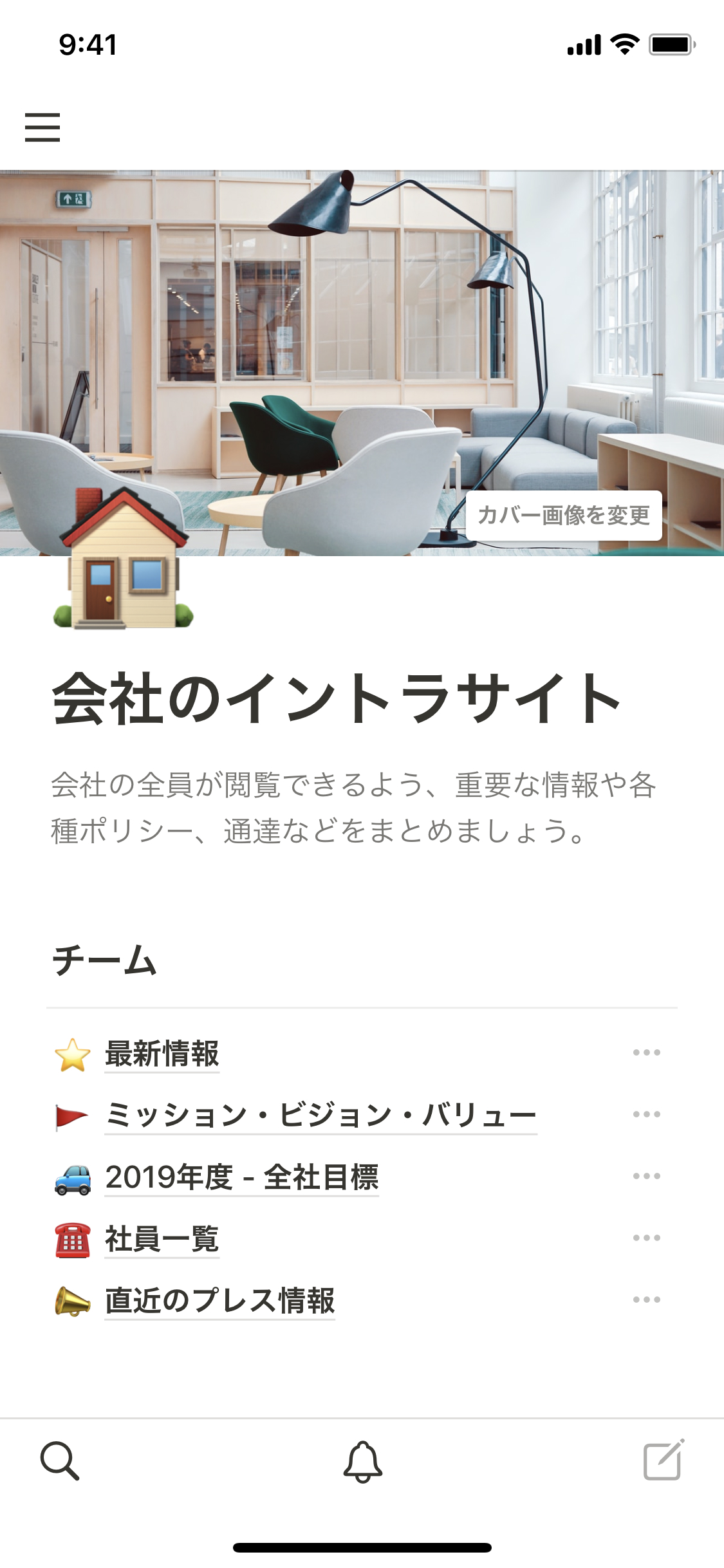Tap the カバー画像を変更 button

pyautogui.click(x=564, y=516)
